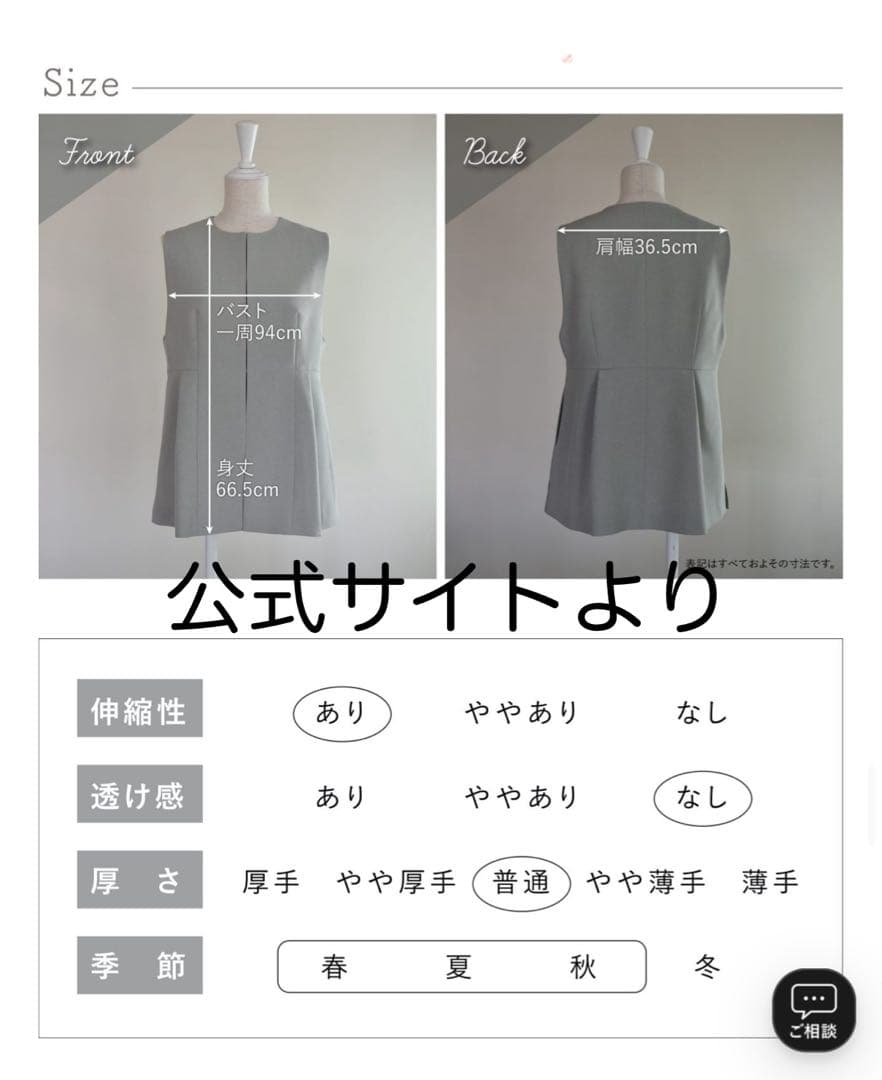The height and width of the screenshot is (1080, 882).
Task: Click the 季節 category label
Action: pyautogui.click(x=139, y=964)
